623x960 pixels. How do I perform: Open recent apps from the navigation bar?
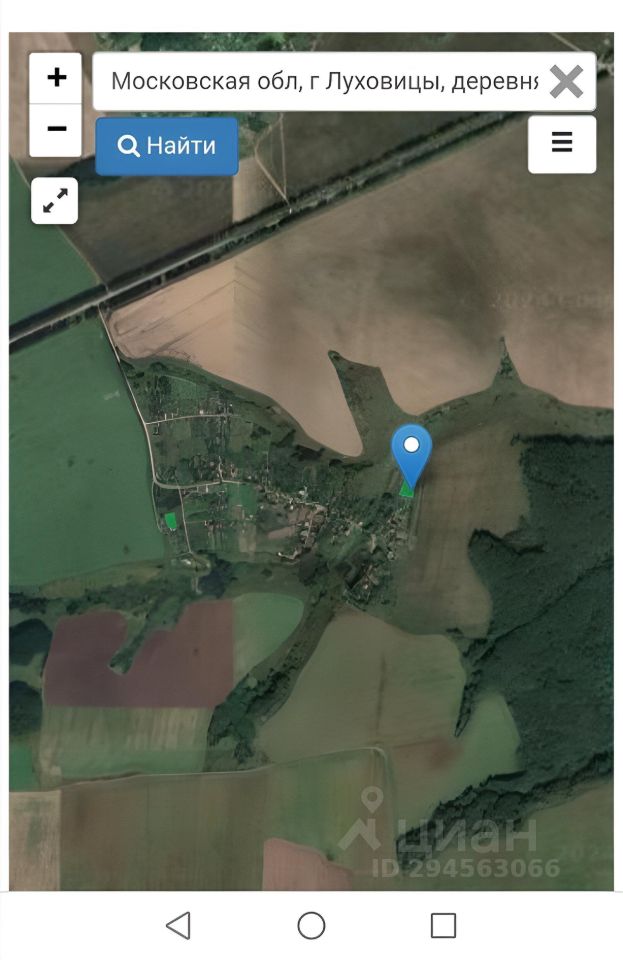click(443, 926)
